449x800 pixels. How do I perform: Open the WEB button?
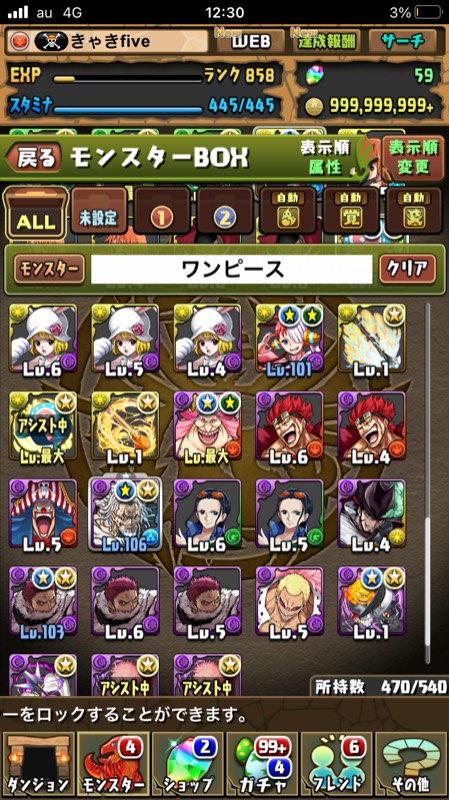[250, 41]
